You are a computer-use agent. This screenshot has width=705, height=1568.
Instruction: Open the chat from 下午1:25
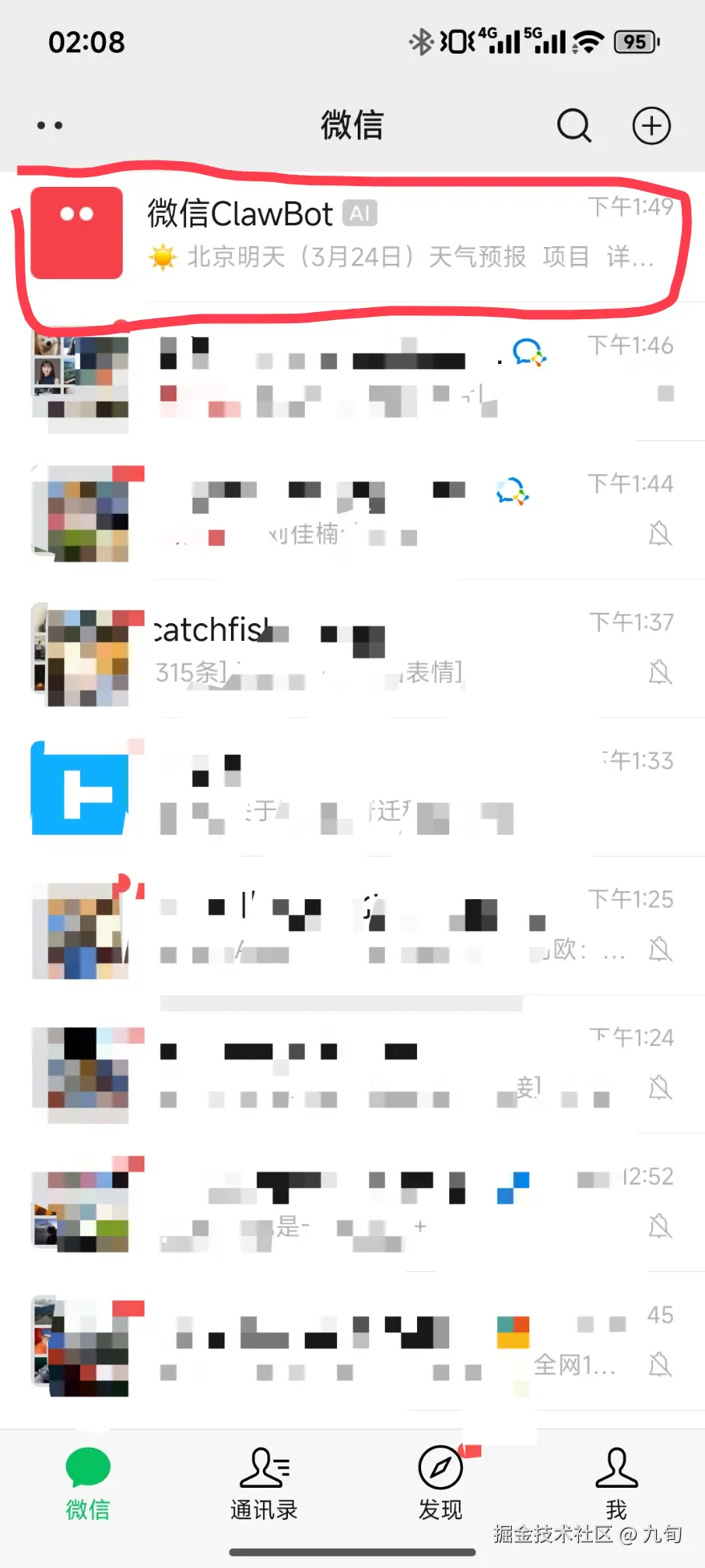pyautogui.click(x=353, y=927)
